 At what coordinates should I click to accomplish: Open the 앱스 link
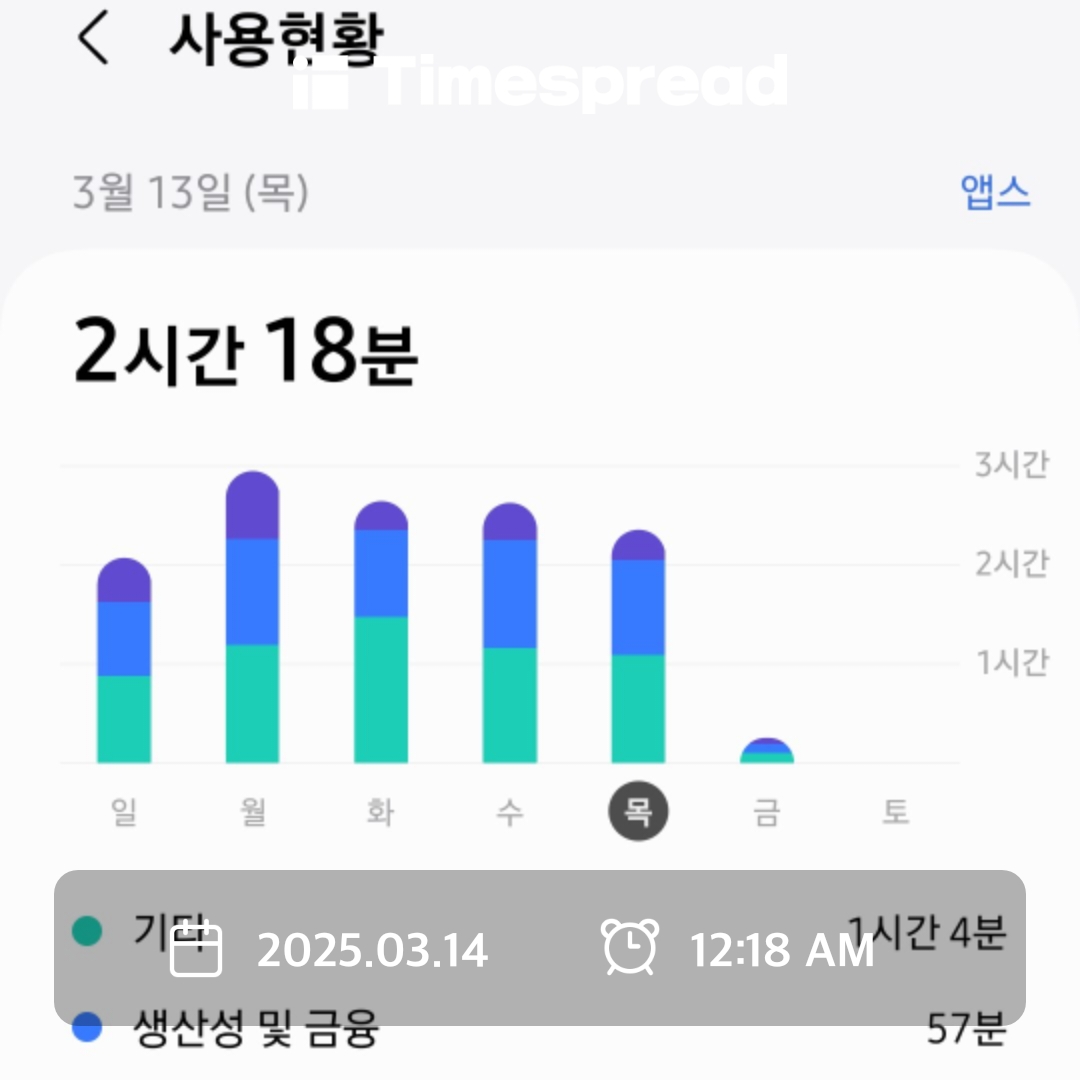coord(995,191)
